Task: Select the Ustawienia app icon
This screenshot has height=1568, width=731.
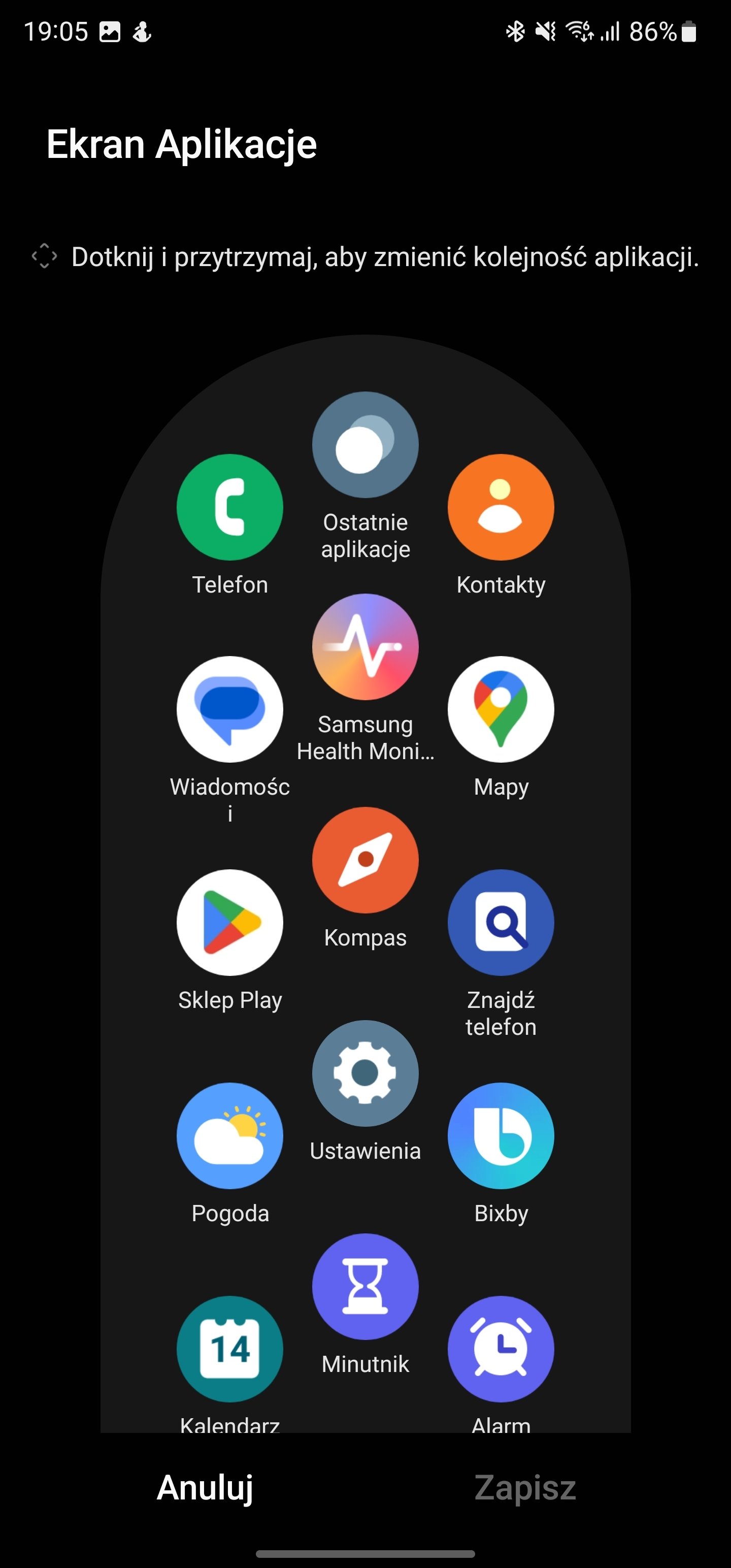Action: click(365, 1073)
